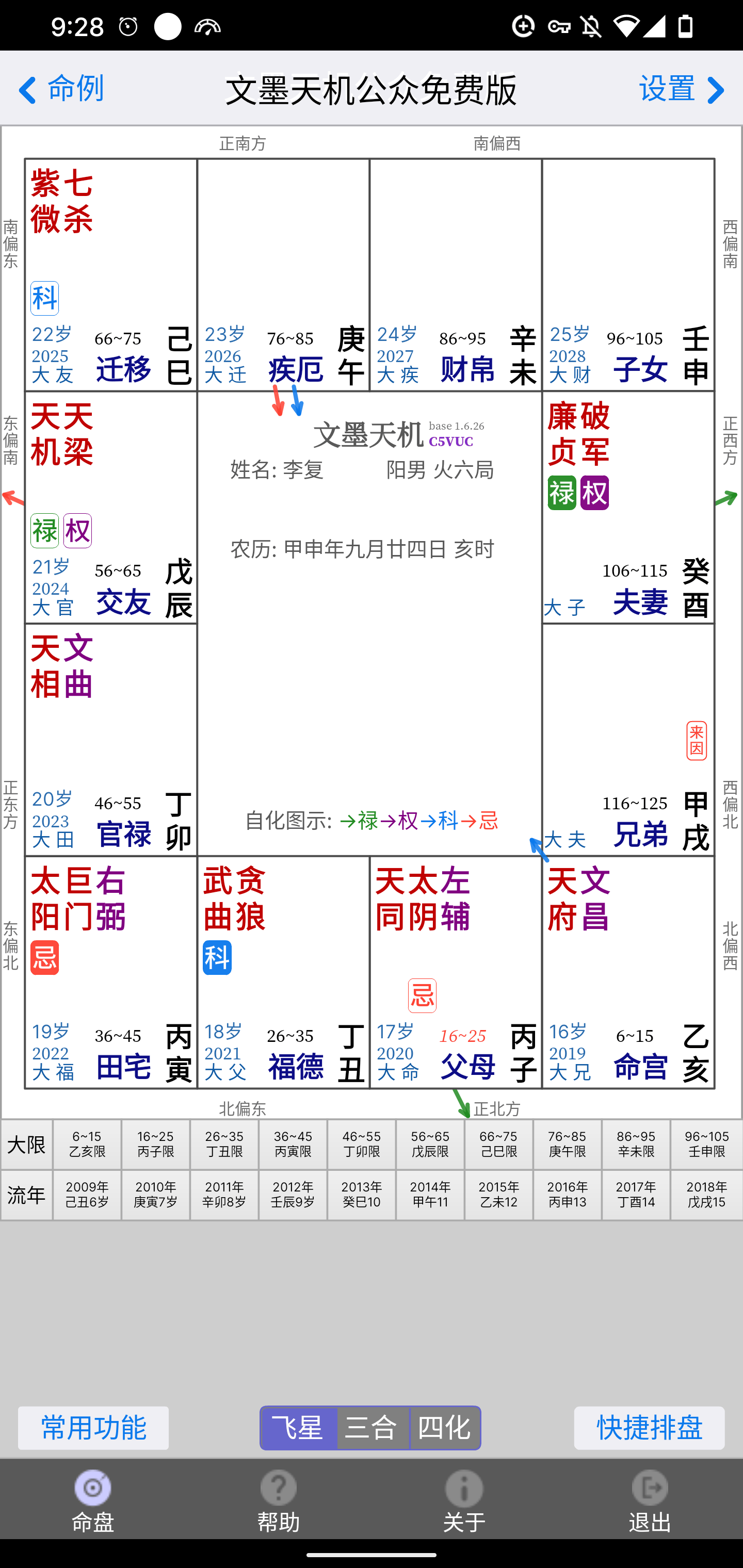
Task: Switch to 飞星 view
Action: click(x=298, y=1427)
